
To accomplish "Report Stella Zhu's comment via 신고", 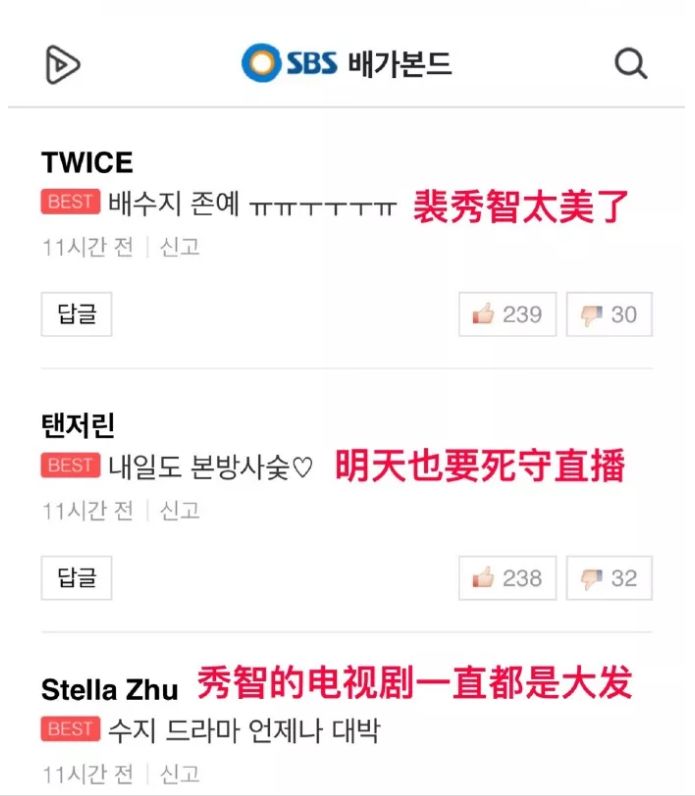I will [180, 773].
